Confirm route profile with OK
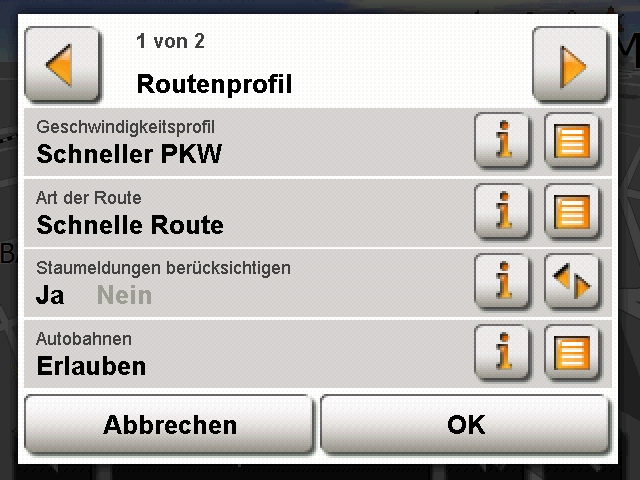Screen dimensions: 640x480 click(x=465, y=424)
